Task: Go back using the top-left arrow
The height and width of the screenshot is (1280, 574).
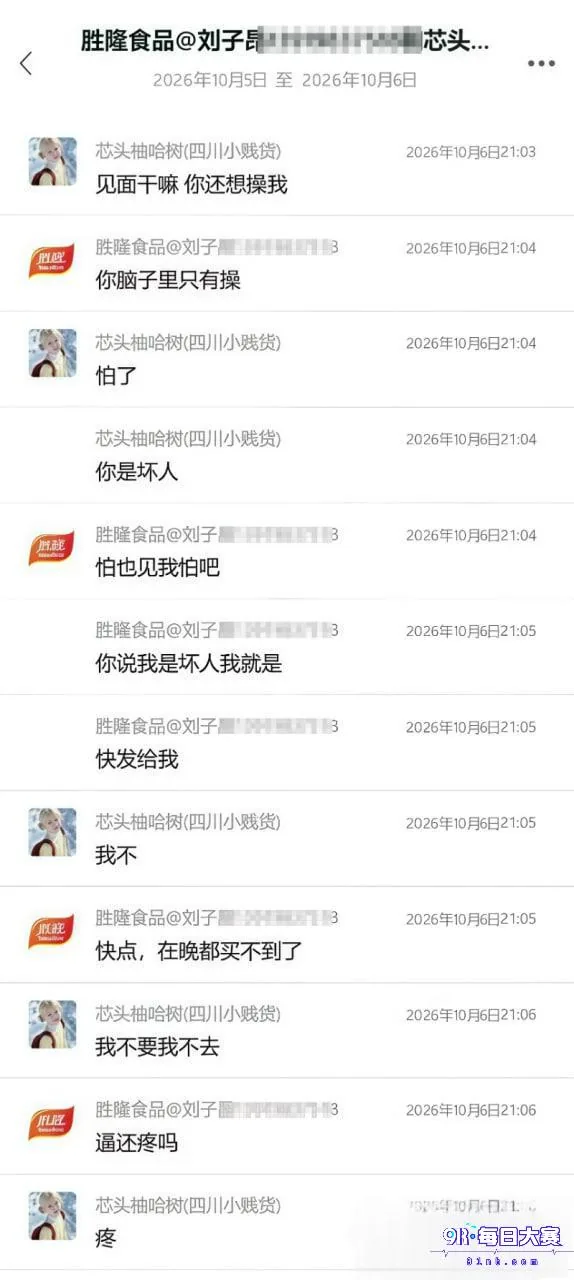Action: (26, 63)
